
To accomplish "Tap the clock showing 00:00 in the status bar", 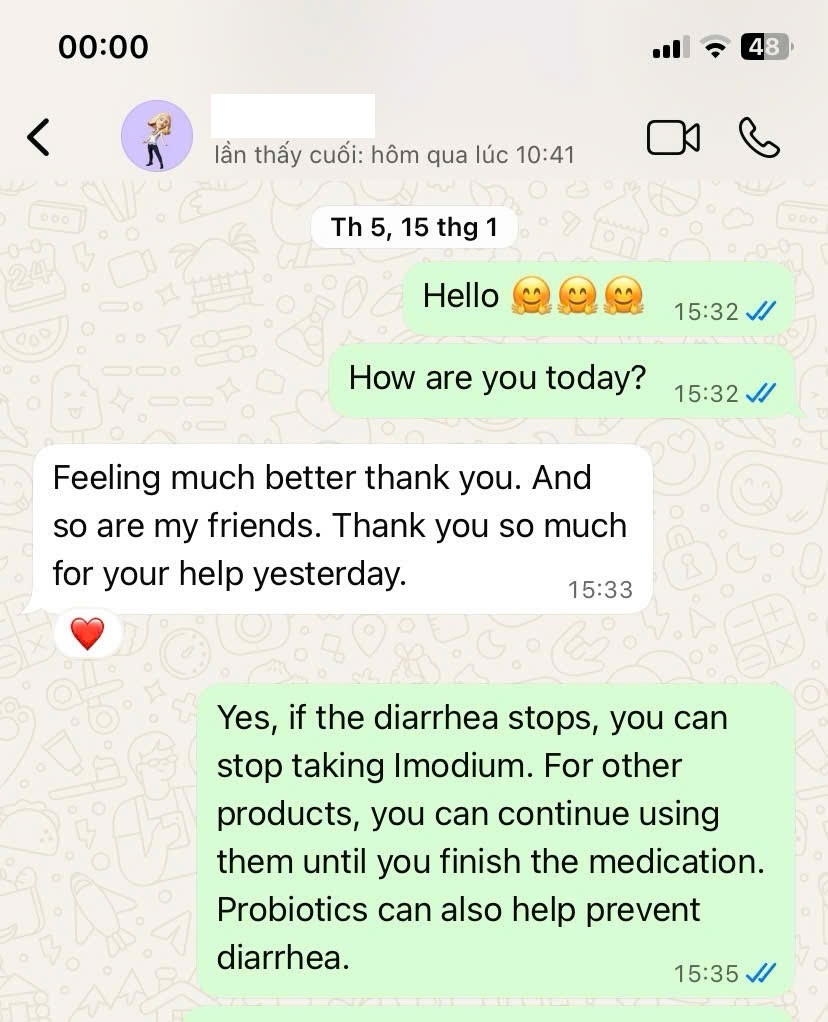I will (104, 46).
